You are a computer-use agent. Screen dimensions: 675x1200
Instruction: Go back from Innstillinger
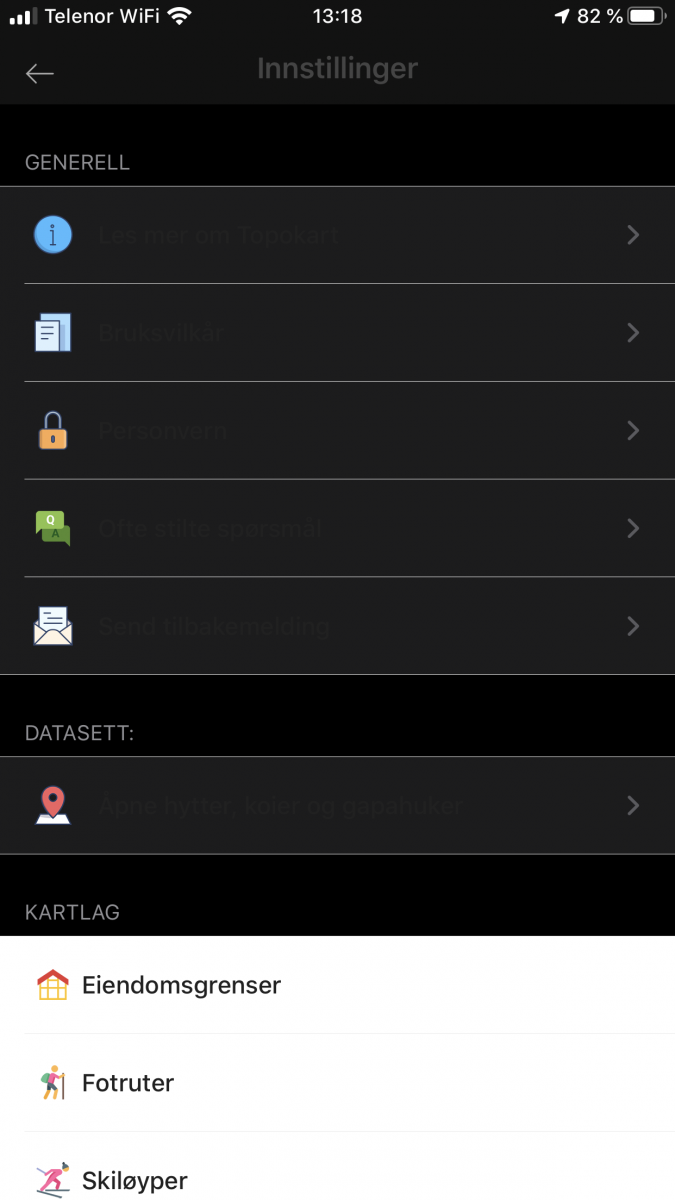[x=40, y=73]
